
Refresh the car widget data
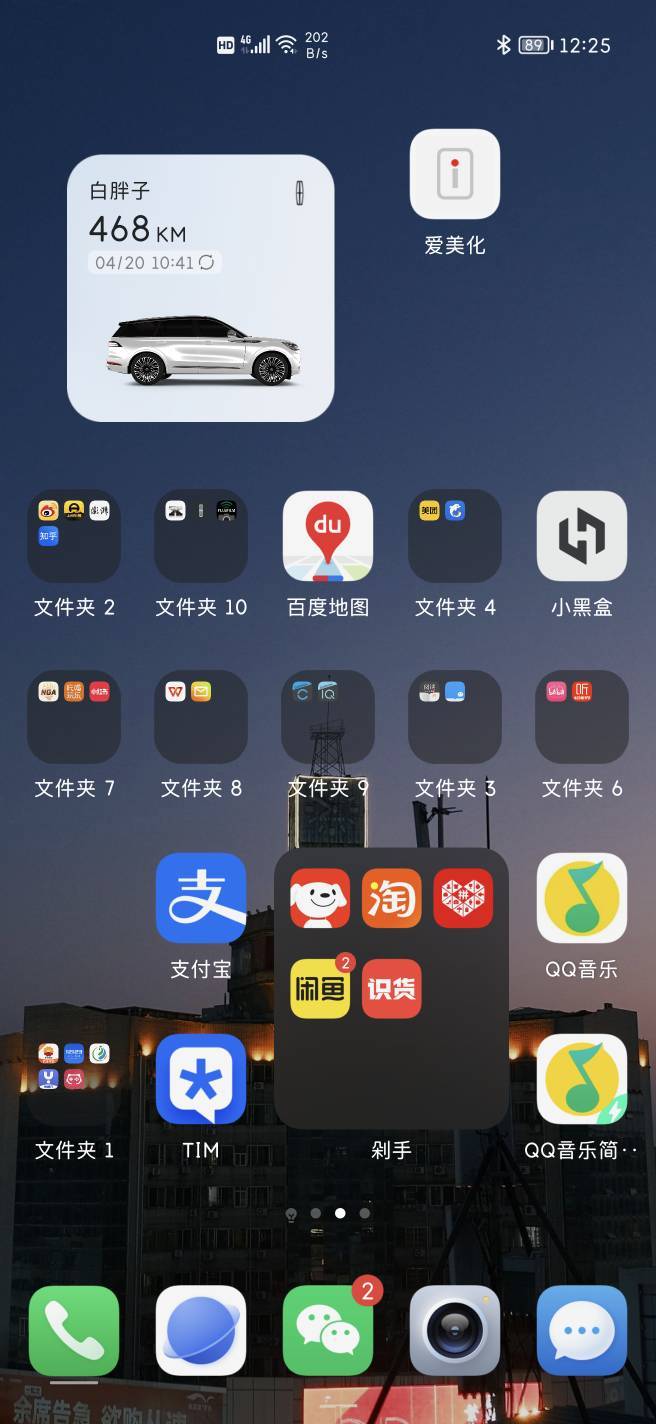pos(207,262)
